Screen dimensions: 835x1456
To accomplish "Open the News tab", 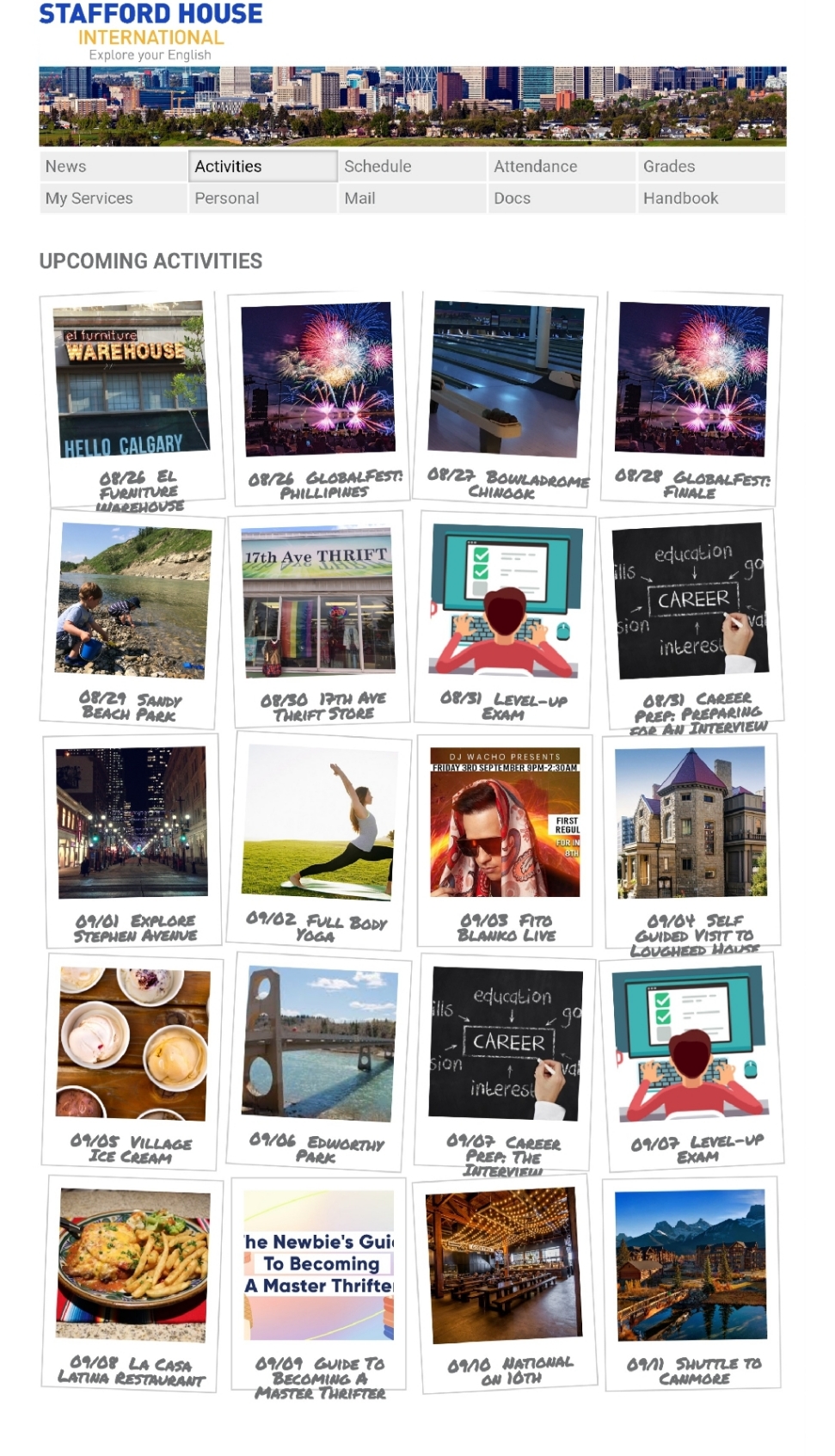I will tap(113, 166).
